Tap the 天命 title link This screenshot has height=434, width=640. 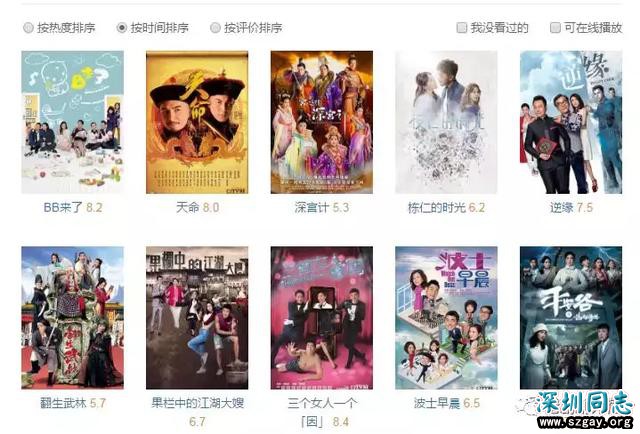point(187,208)
